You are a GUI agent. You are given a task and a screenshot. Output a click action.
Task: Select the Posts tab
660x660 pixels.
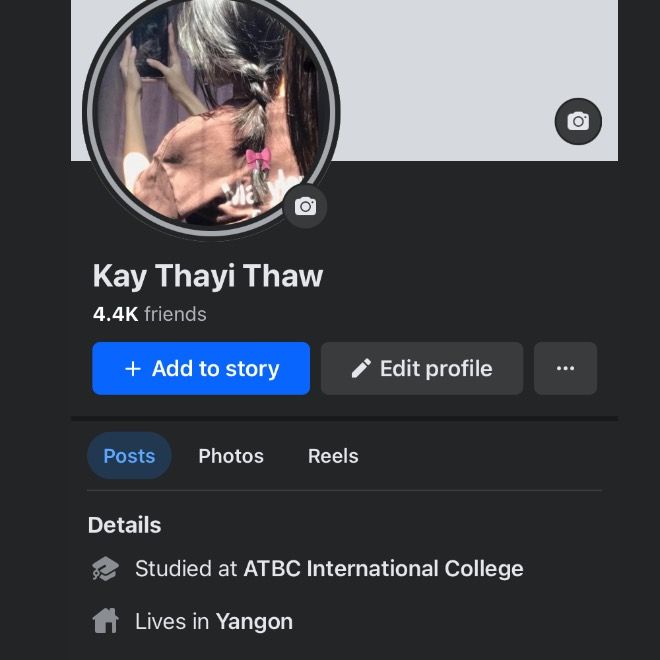[x=129, y=456]
